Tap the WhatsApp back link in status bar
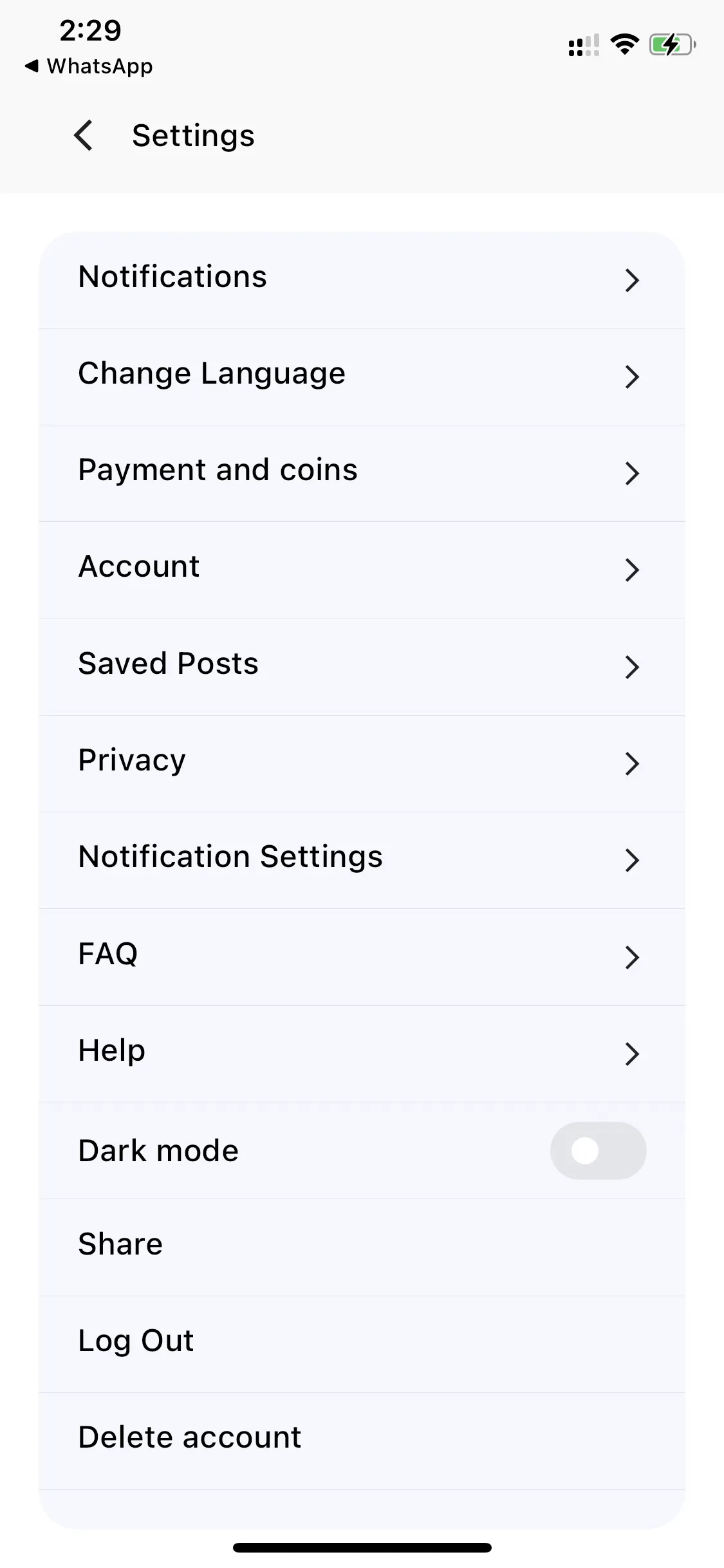Image resolution: width=724 pixels, height=1568 pixels. click(88, 66)
